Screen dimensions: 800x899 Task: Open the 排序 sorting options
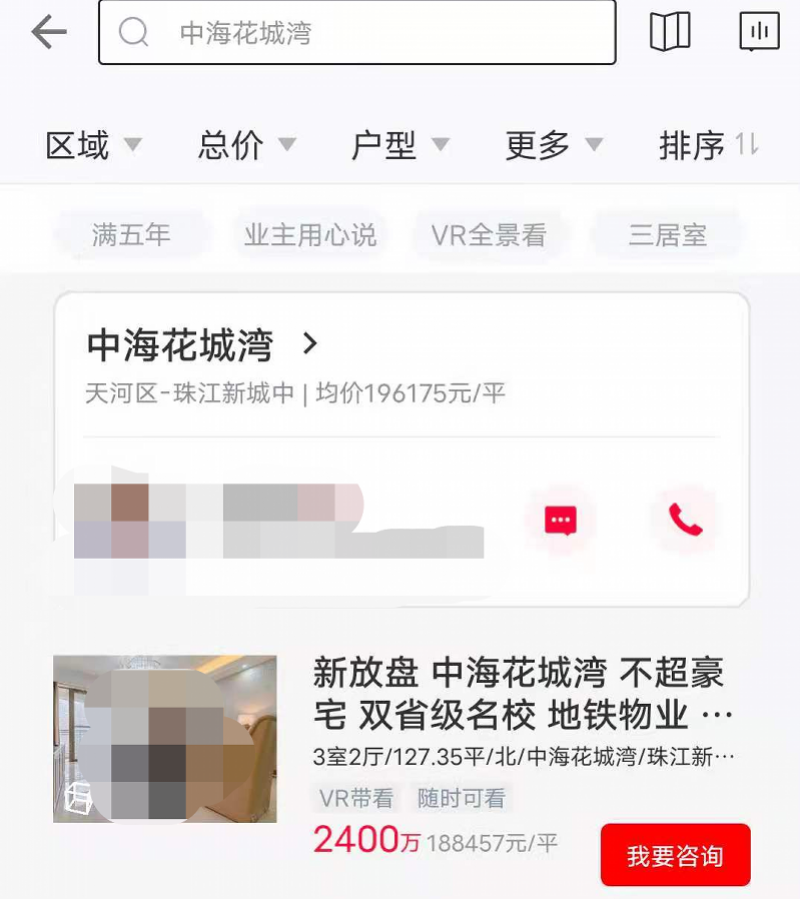pyautogui.click(x=708, y=146)
